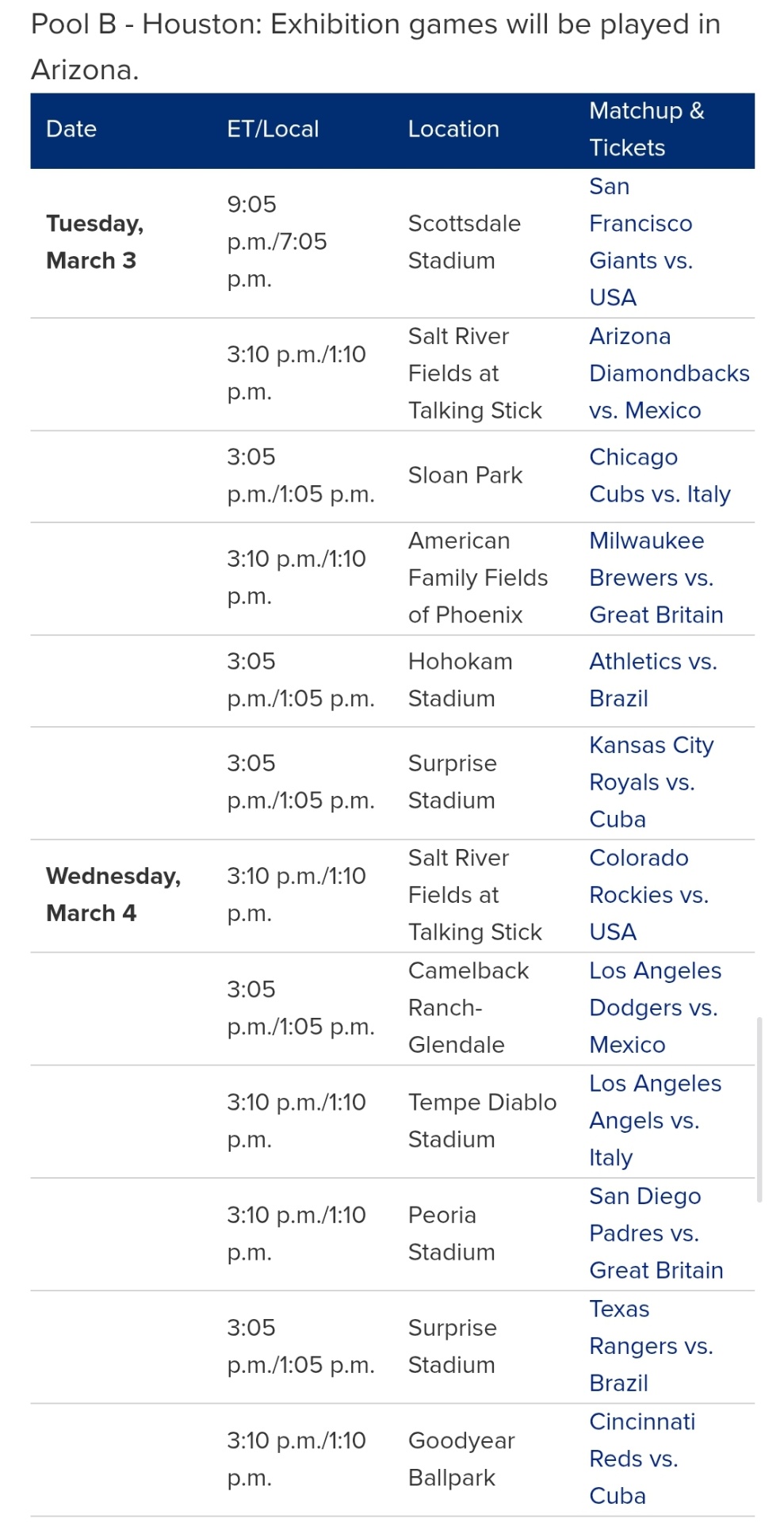The width and height of the screenshot is (784, 1522).
Task: Tap Los Angeles Angels vs. Italy matchup
Action: tap(655, 1120)
